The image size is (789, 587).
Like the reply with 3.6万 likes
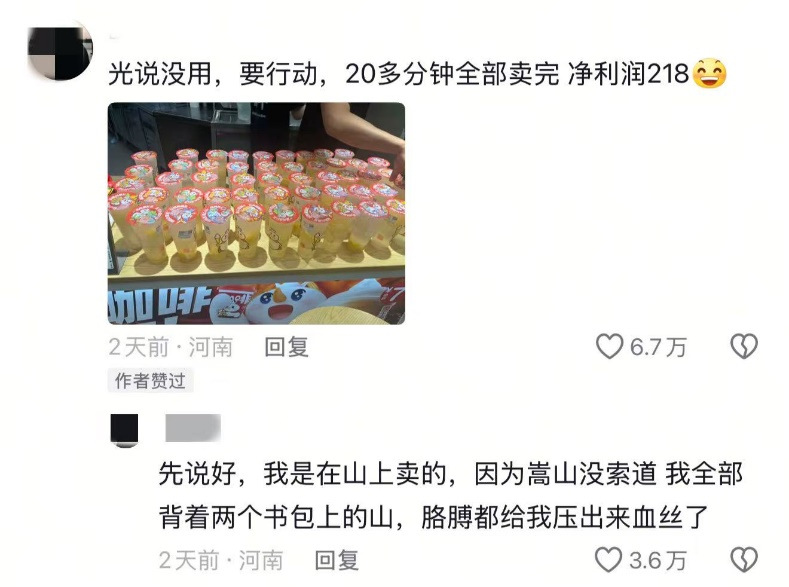click(x=609, y=559)
